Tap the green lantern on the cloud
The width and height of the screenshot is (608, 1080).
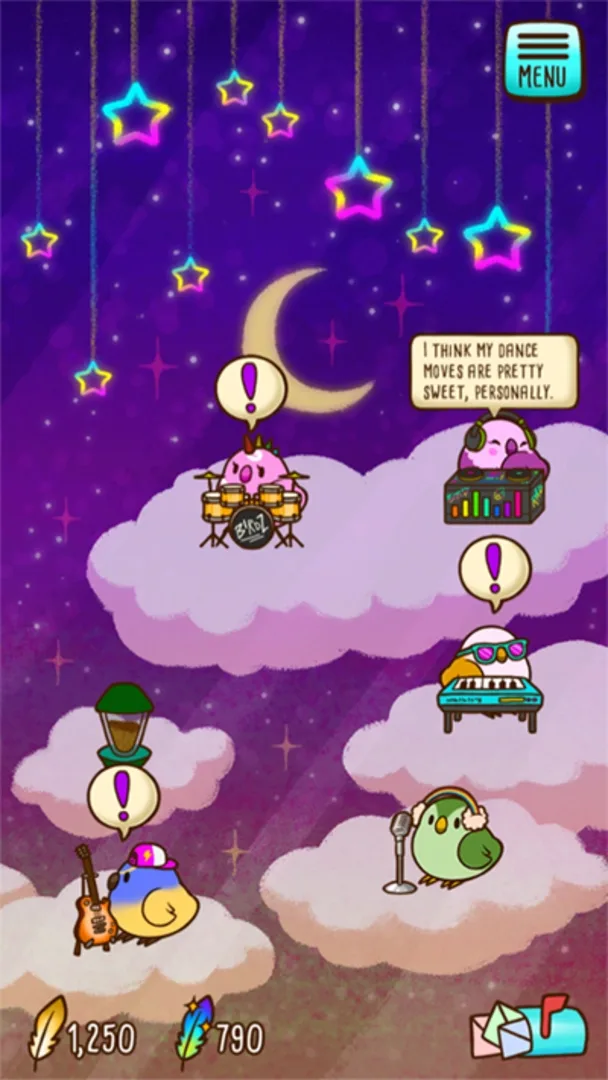[123, 722]
